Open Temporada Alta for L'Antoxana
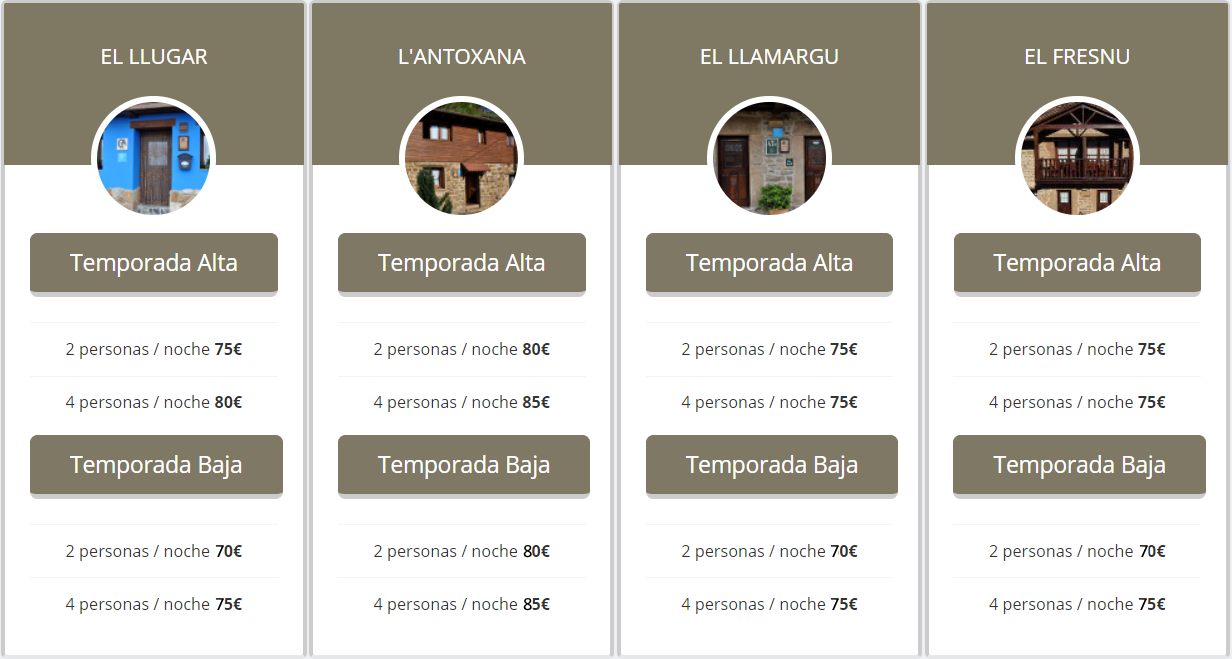This screenshot has width=1232, height=659. 462,263
